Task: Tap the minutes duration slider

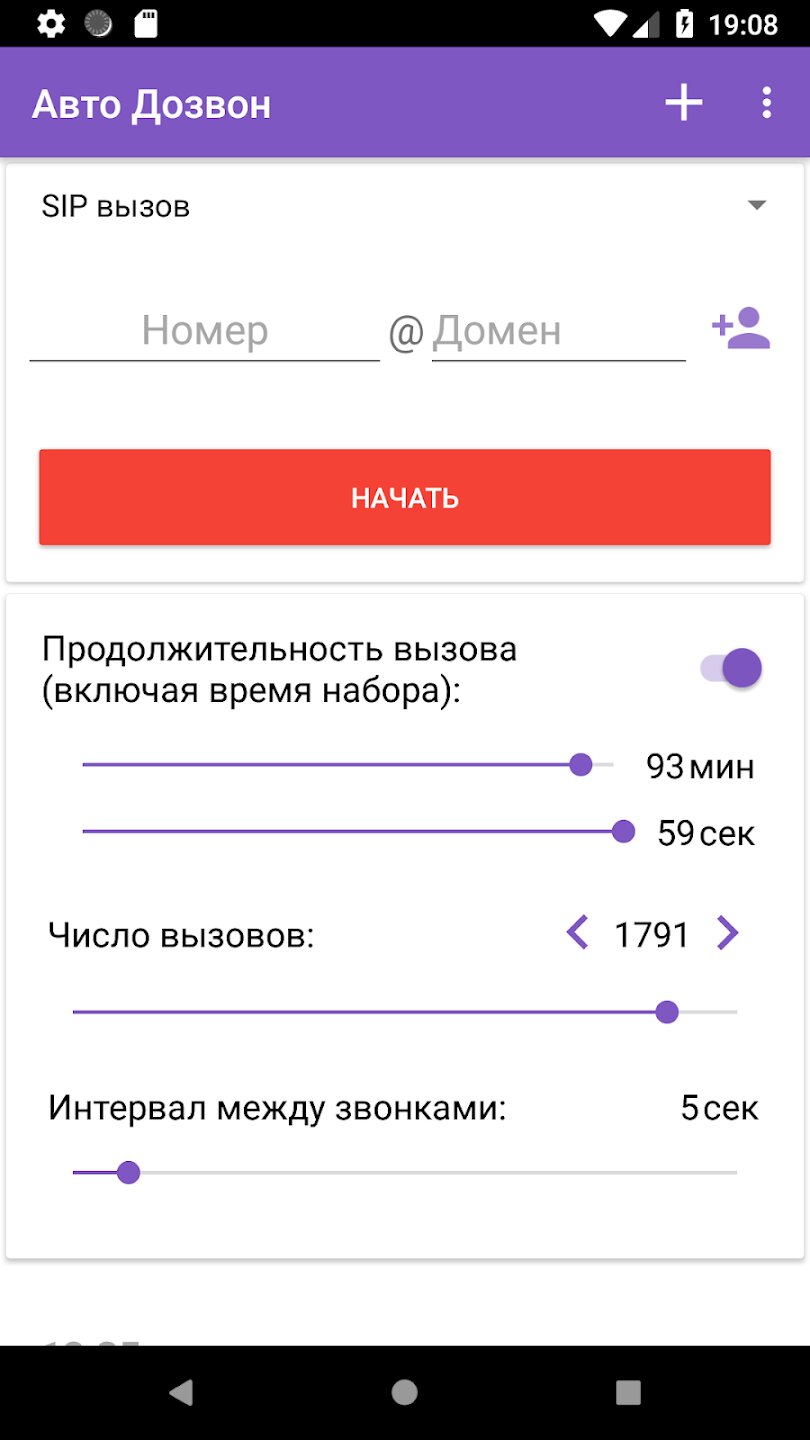Action: pos(348,765)
